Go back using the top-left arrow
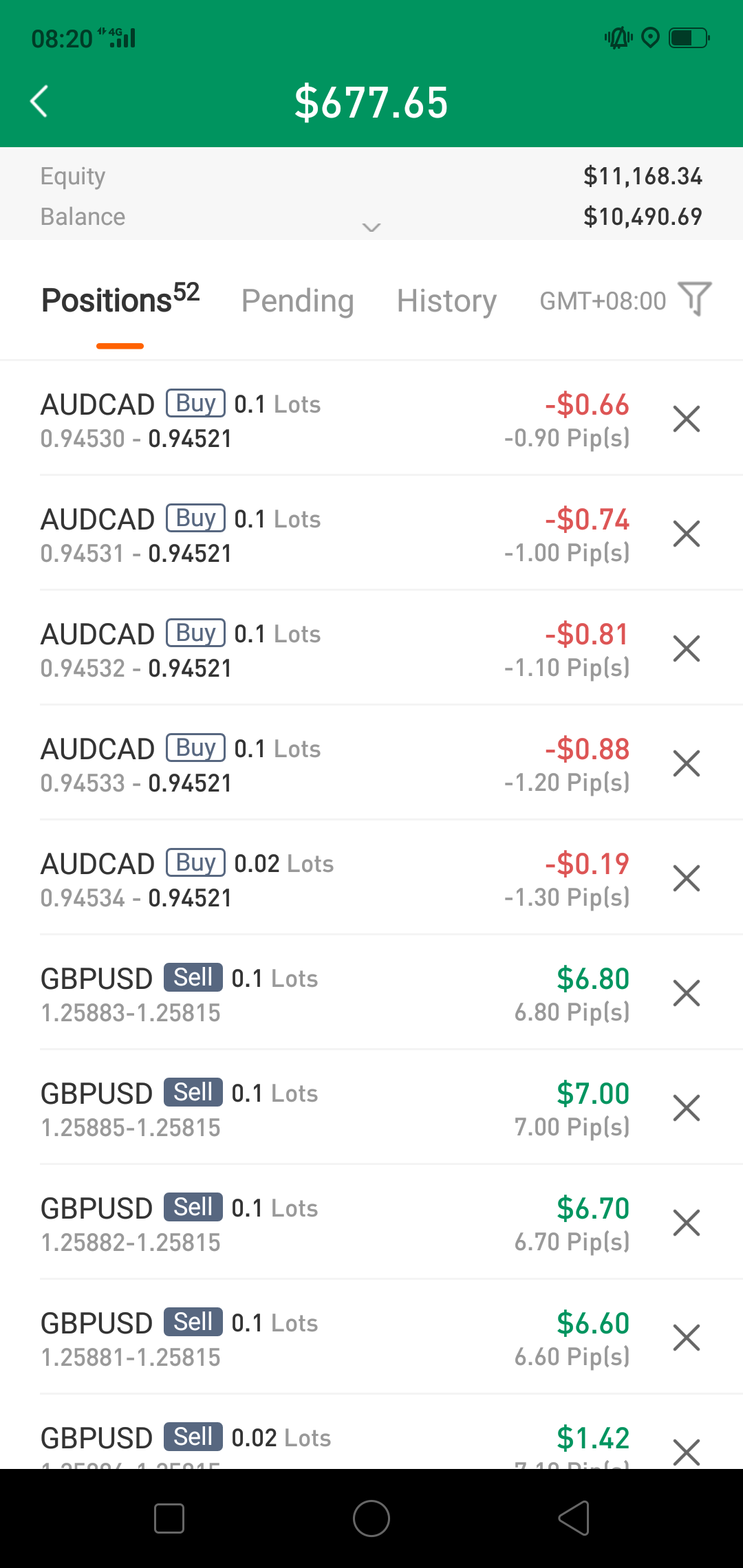This screenshot has height=1568, width=743. (40, 102)
